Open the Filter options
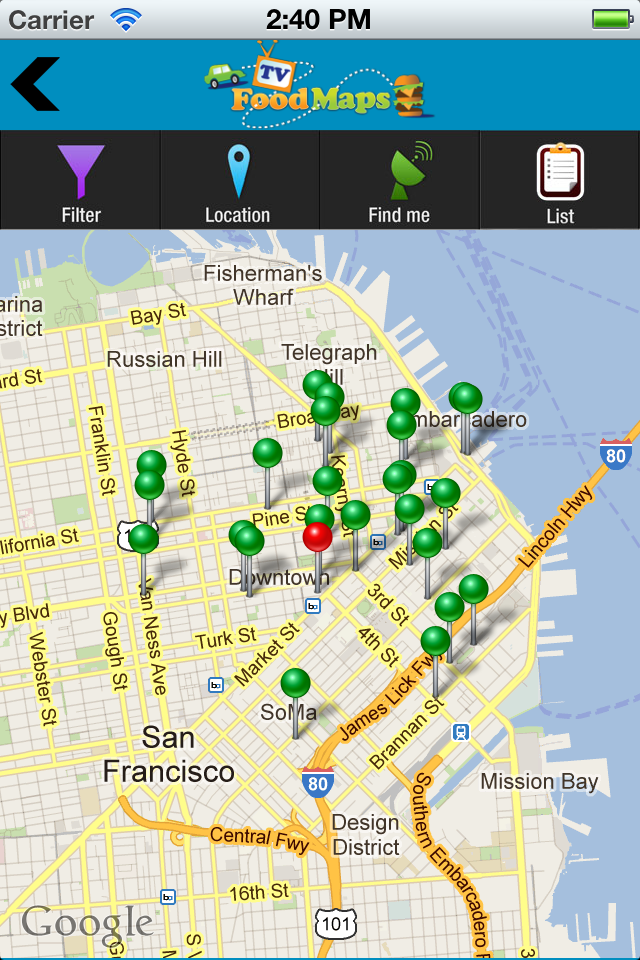Screen dimensions: 640x960 (x=80, y=181)
